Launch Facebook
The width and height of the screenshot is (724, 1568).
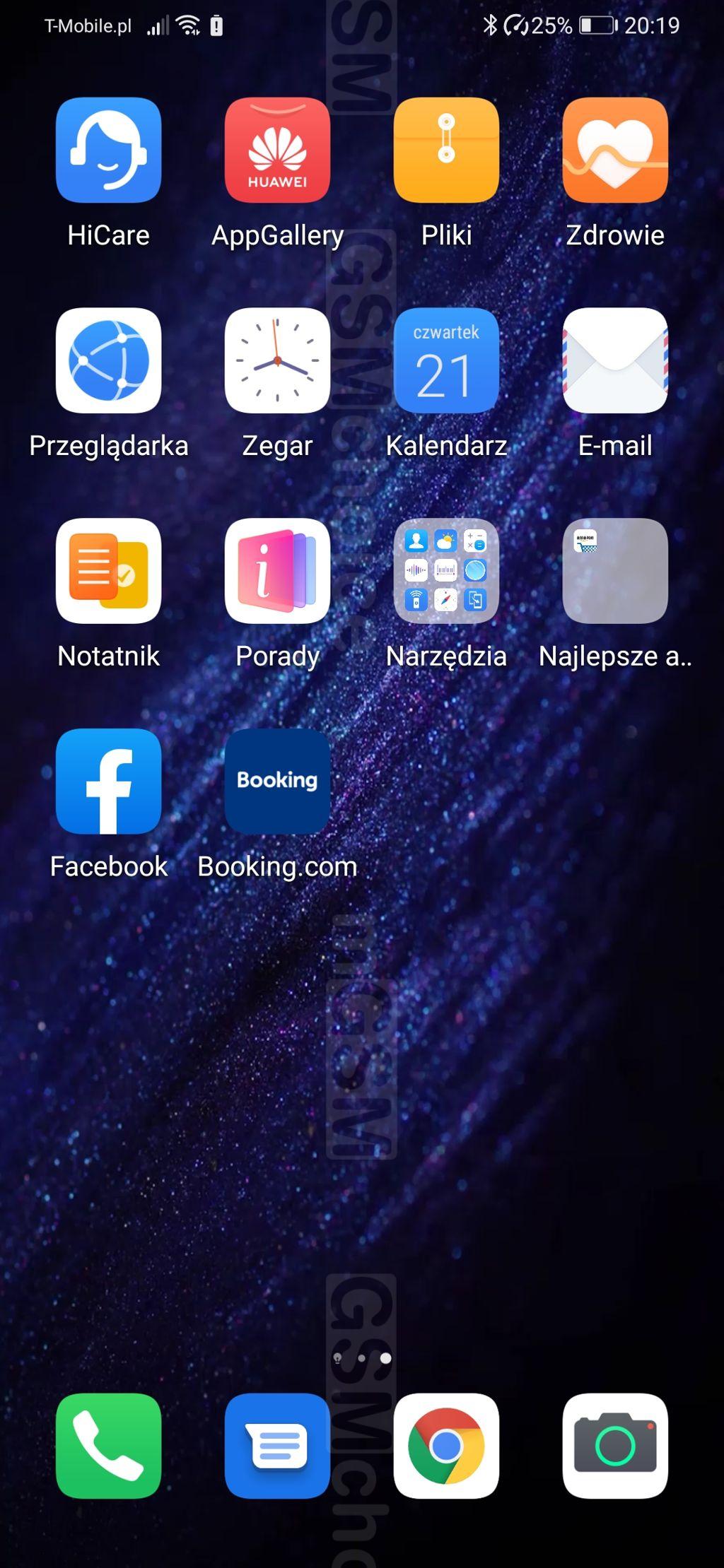[x=108, y=782]
